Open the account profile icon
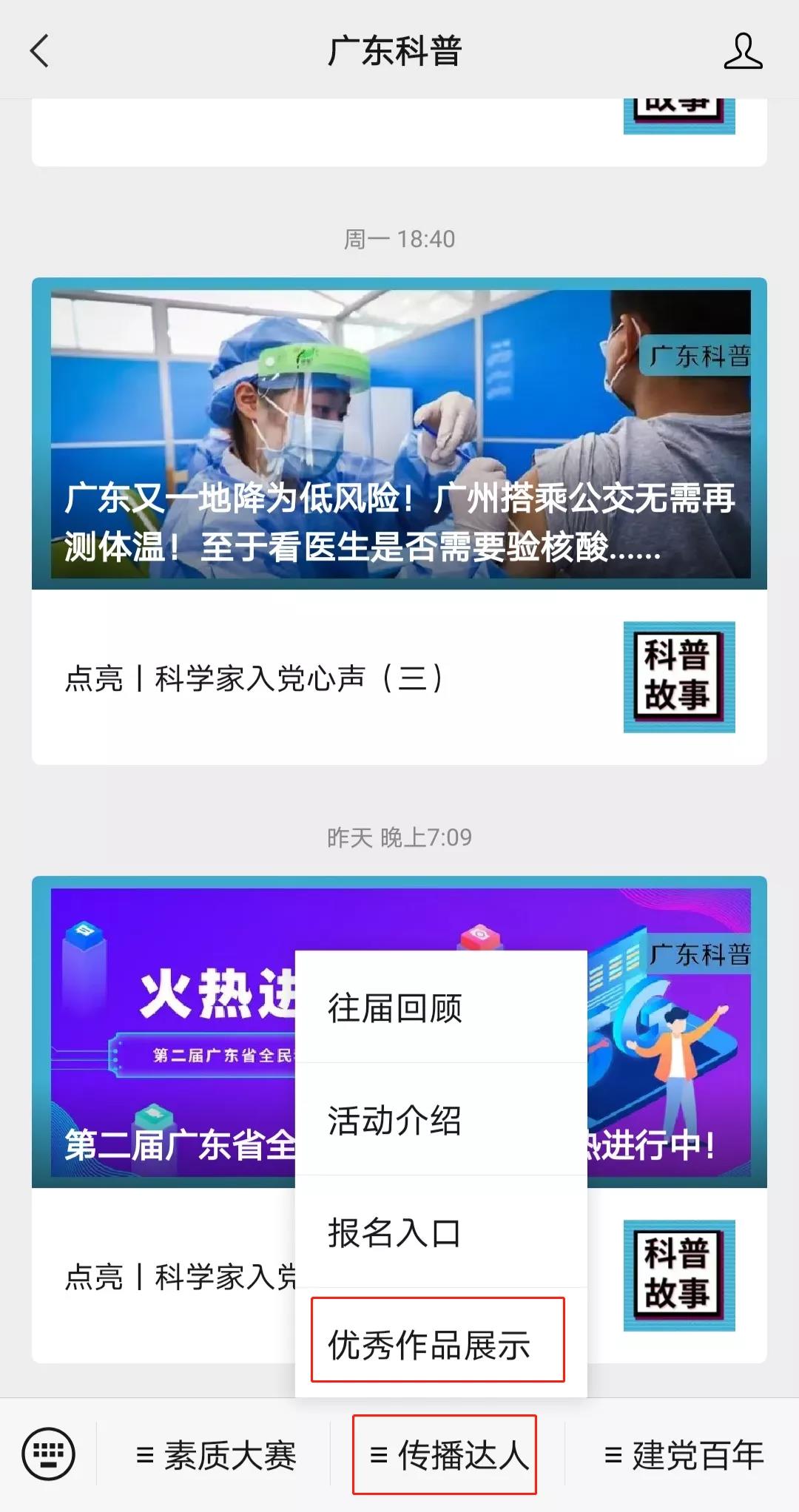 (x=742, y=51)
